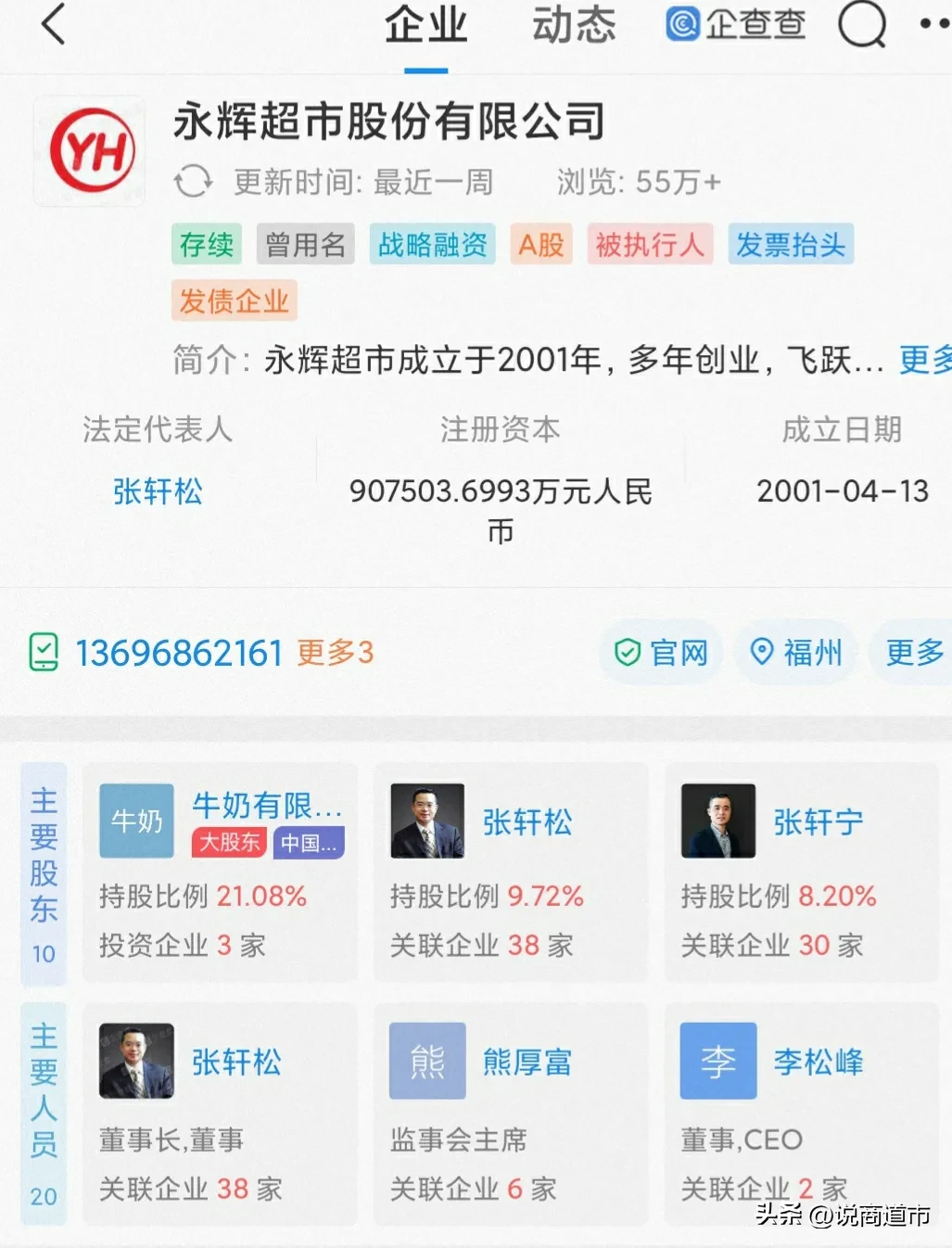Switch to the 动态 tab
952x1248 pixels.
pos(573,25)
